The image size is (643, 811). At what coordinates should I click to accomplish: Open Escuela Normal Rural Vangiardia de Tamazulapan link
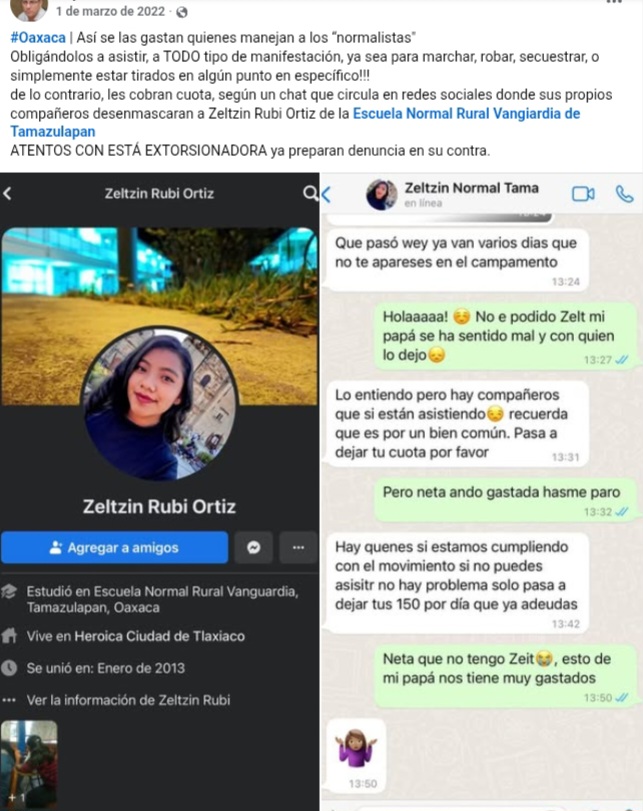pos(466,114)
